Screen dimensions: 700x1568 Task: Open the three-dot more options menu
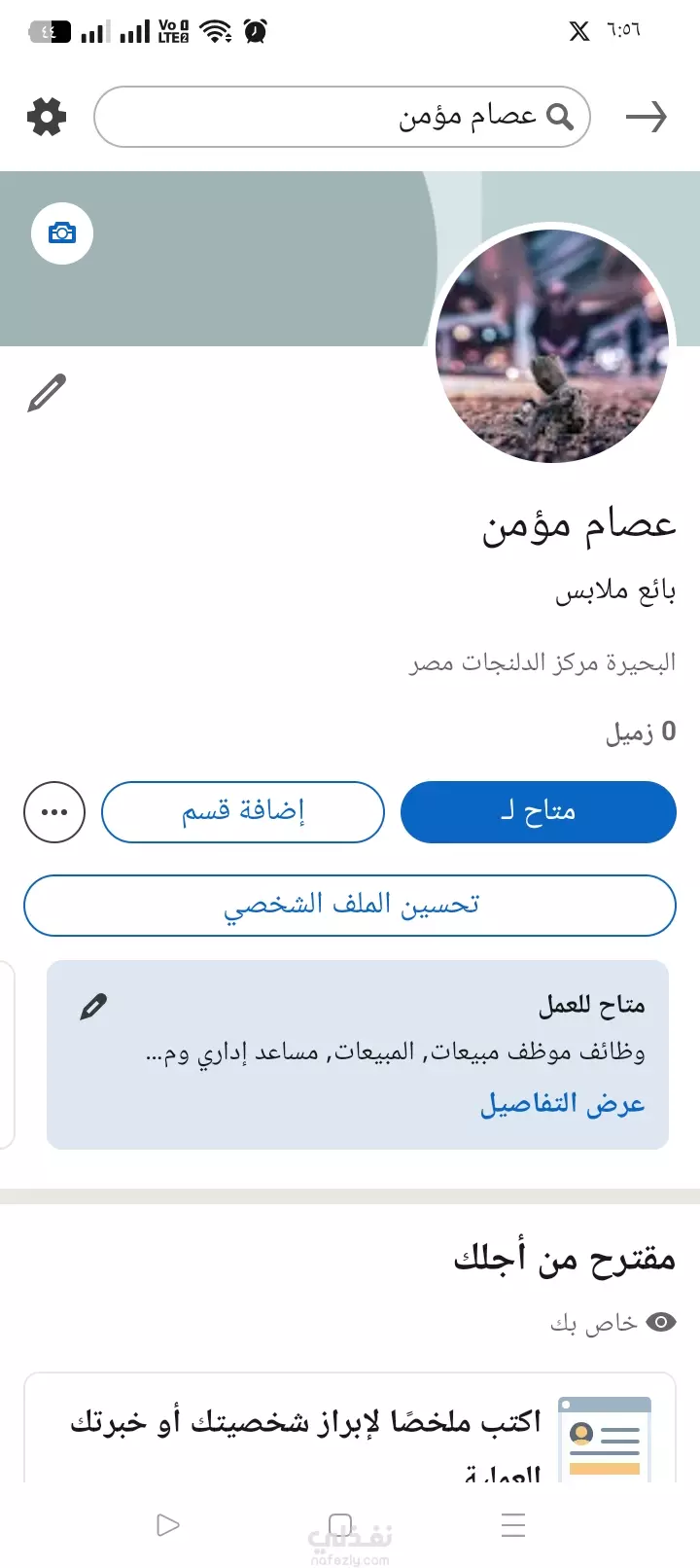click(x=54, y=811)
